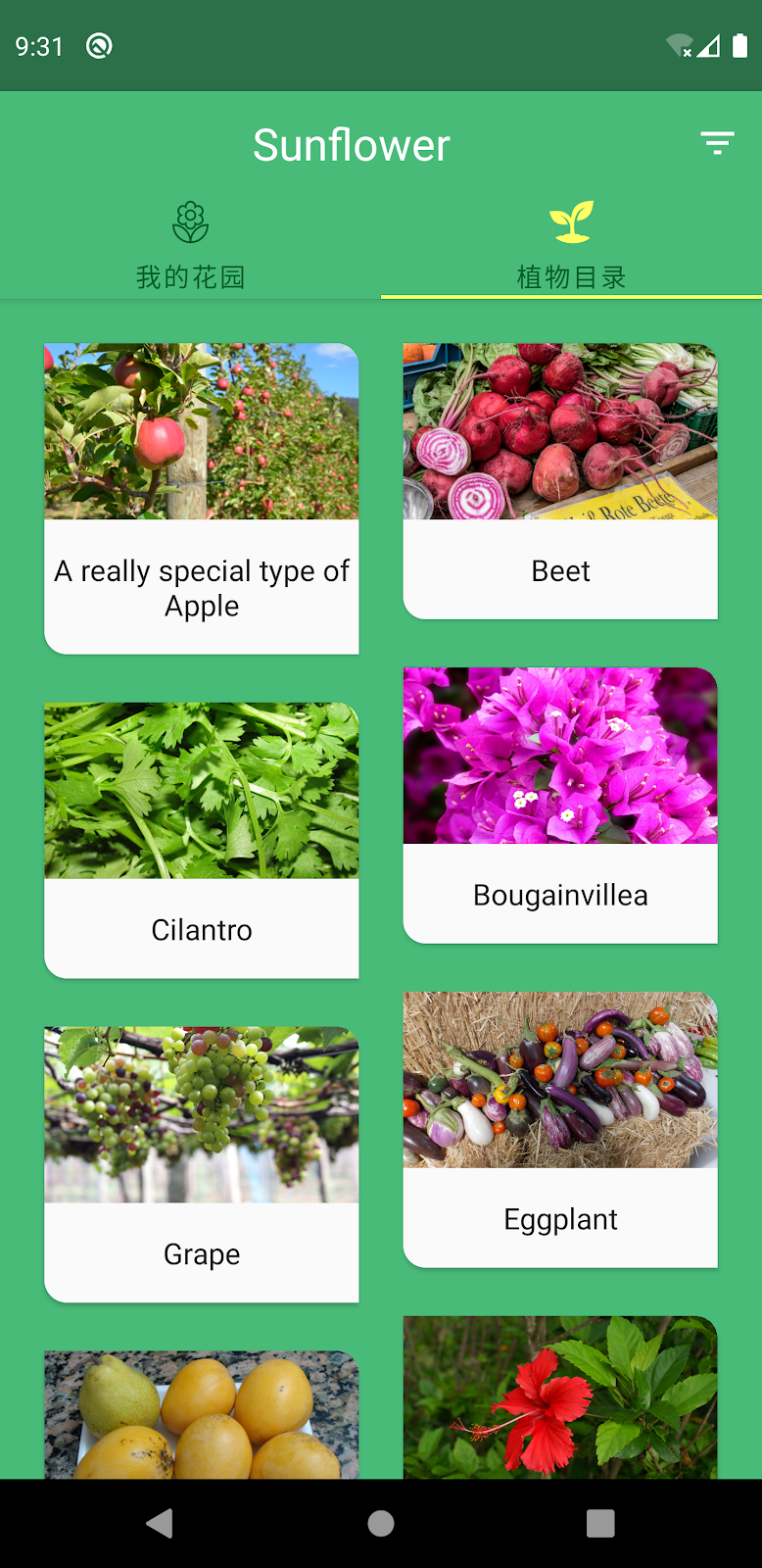Switch to the 我的花园 tab
The width and height of the screenshot is (762, 1568).
(190, 245)
